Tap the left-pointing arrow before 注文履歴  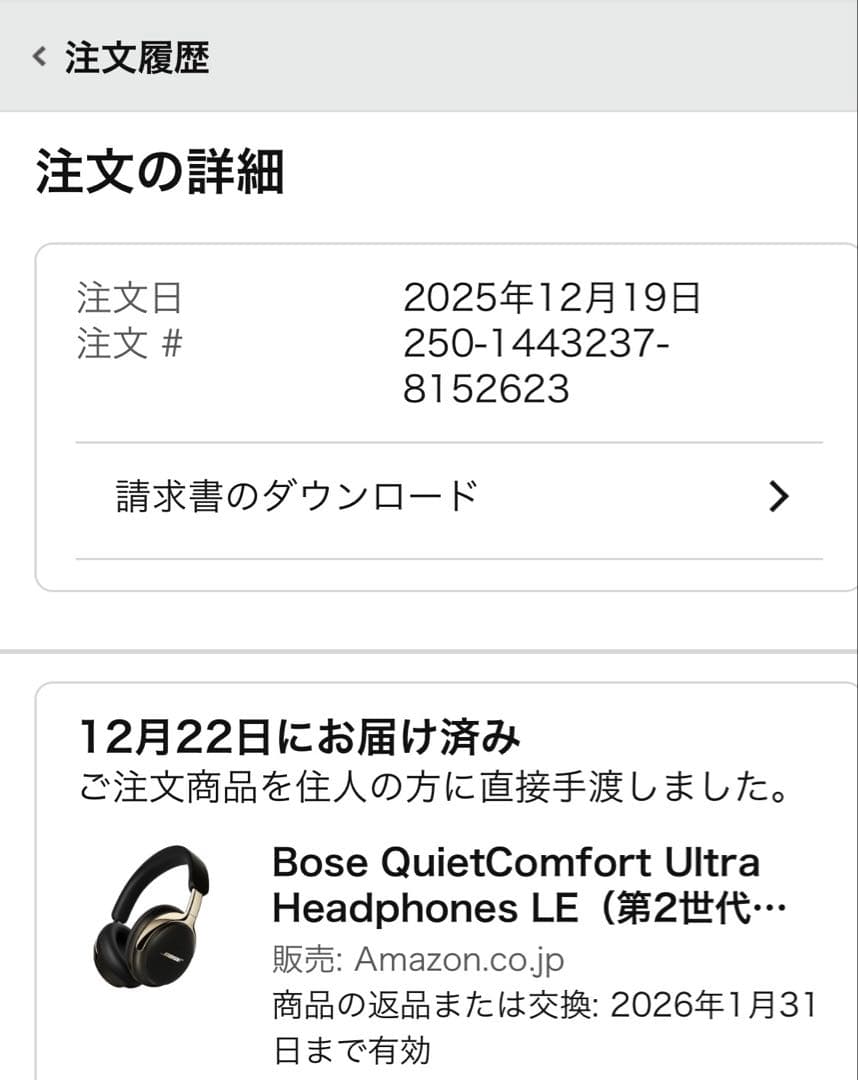[x=38, y=57]
